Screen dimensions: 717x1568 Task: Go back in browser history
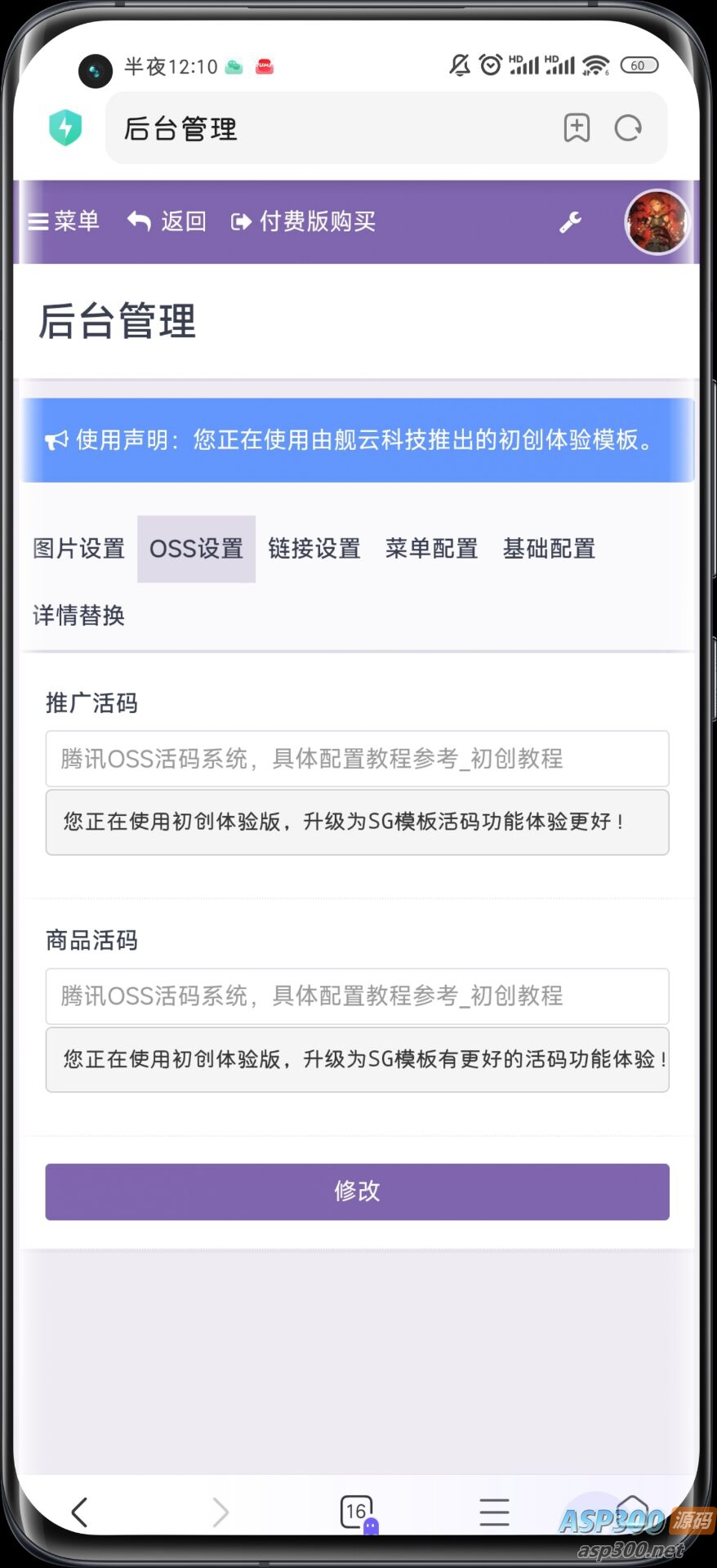point(79,1512)
